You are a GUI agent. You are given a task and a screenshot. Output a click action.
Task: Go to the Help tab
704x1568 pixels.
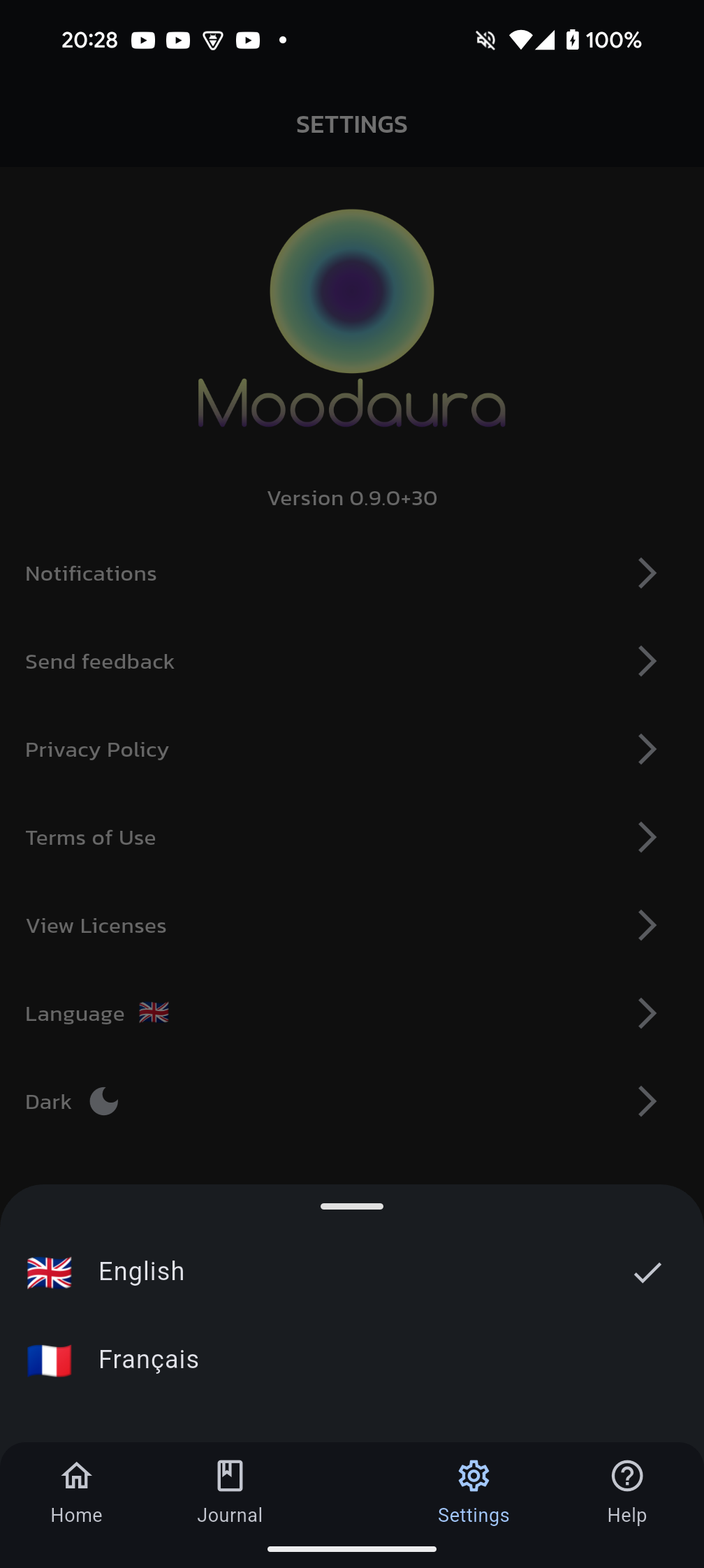pyautogui.click(x=626, y=1492)
